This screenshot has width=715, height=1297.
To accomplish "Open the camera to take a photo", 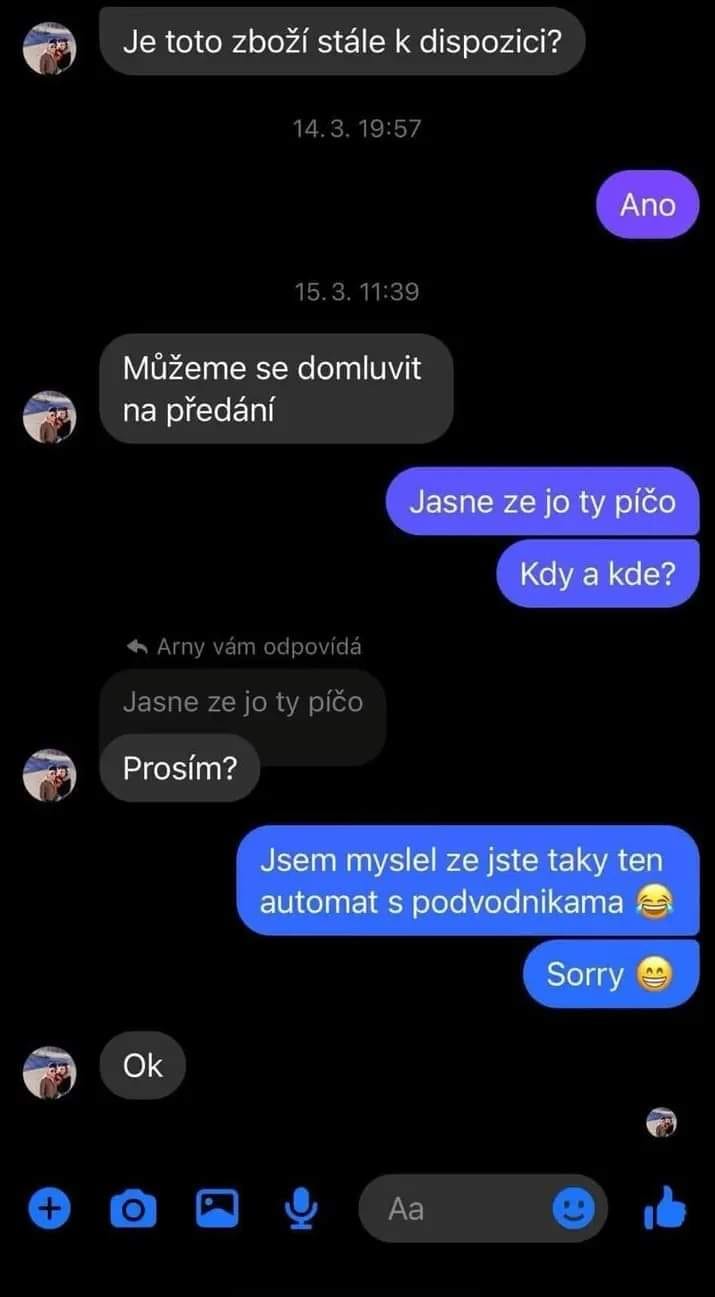I will tap(133, 1211).
